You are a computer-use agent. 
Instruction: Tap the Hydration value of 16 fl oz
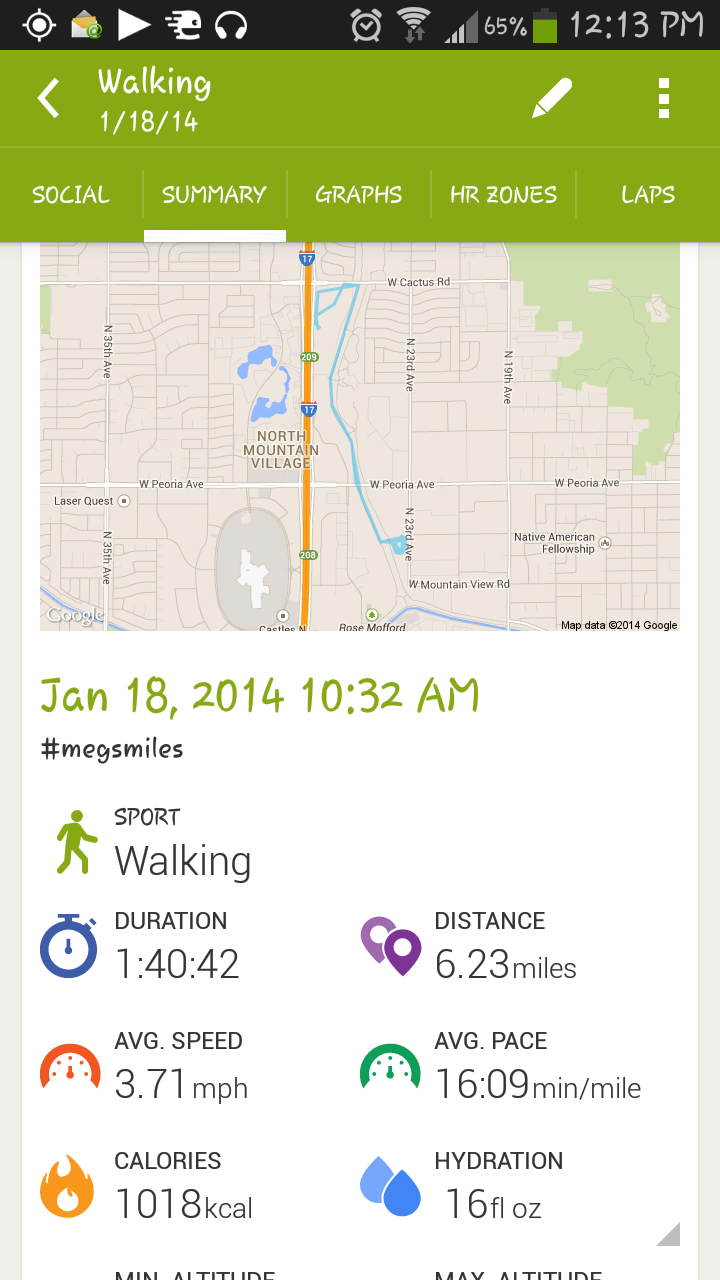coord(492,1204)
